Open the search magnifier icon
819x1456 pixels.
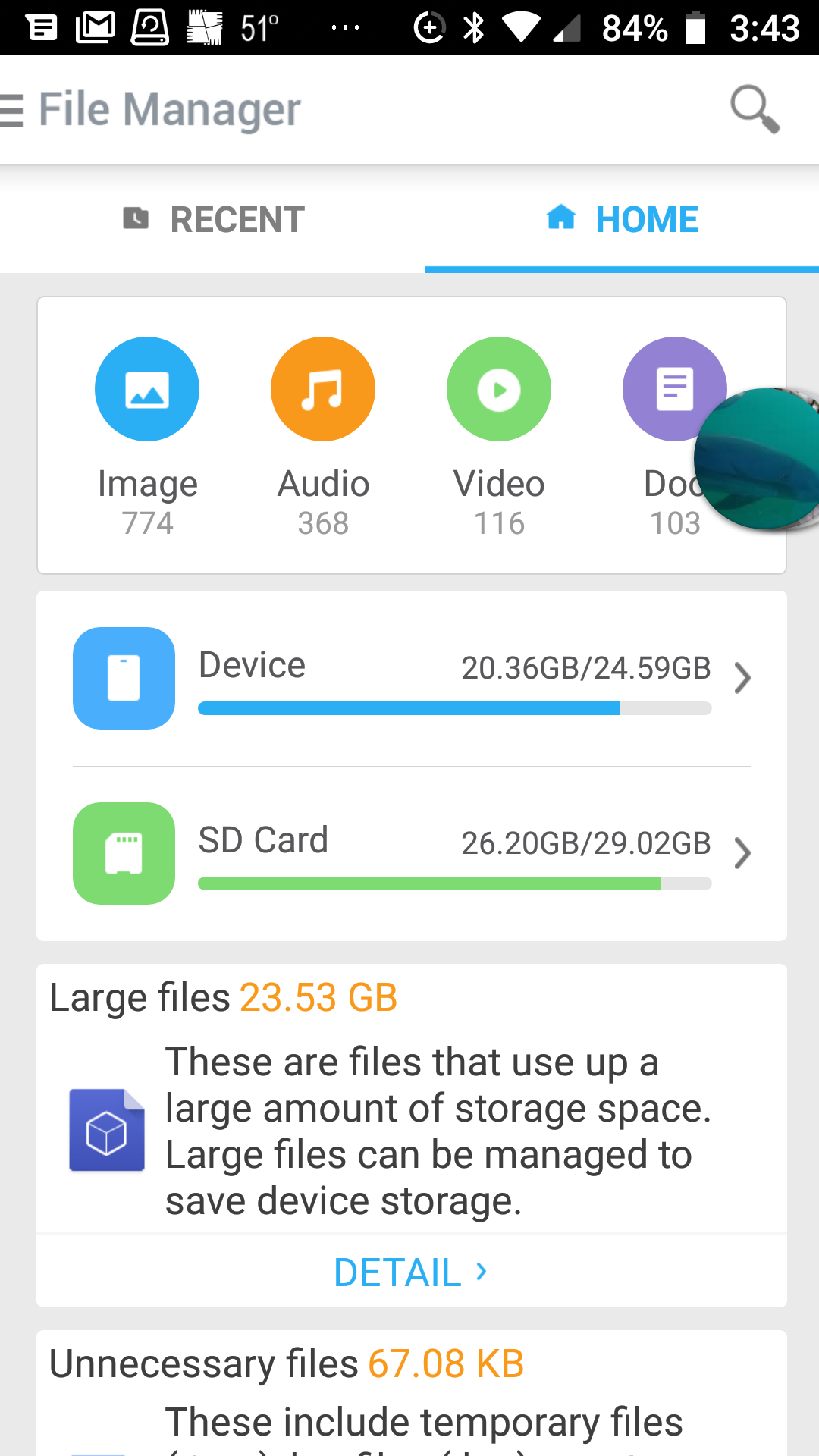(x=755, y=109)
